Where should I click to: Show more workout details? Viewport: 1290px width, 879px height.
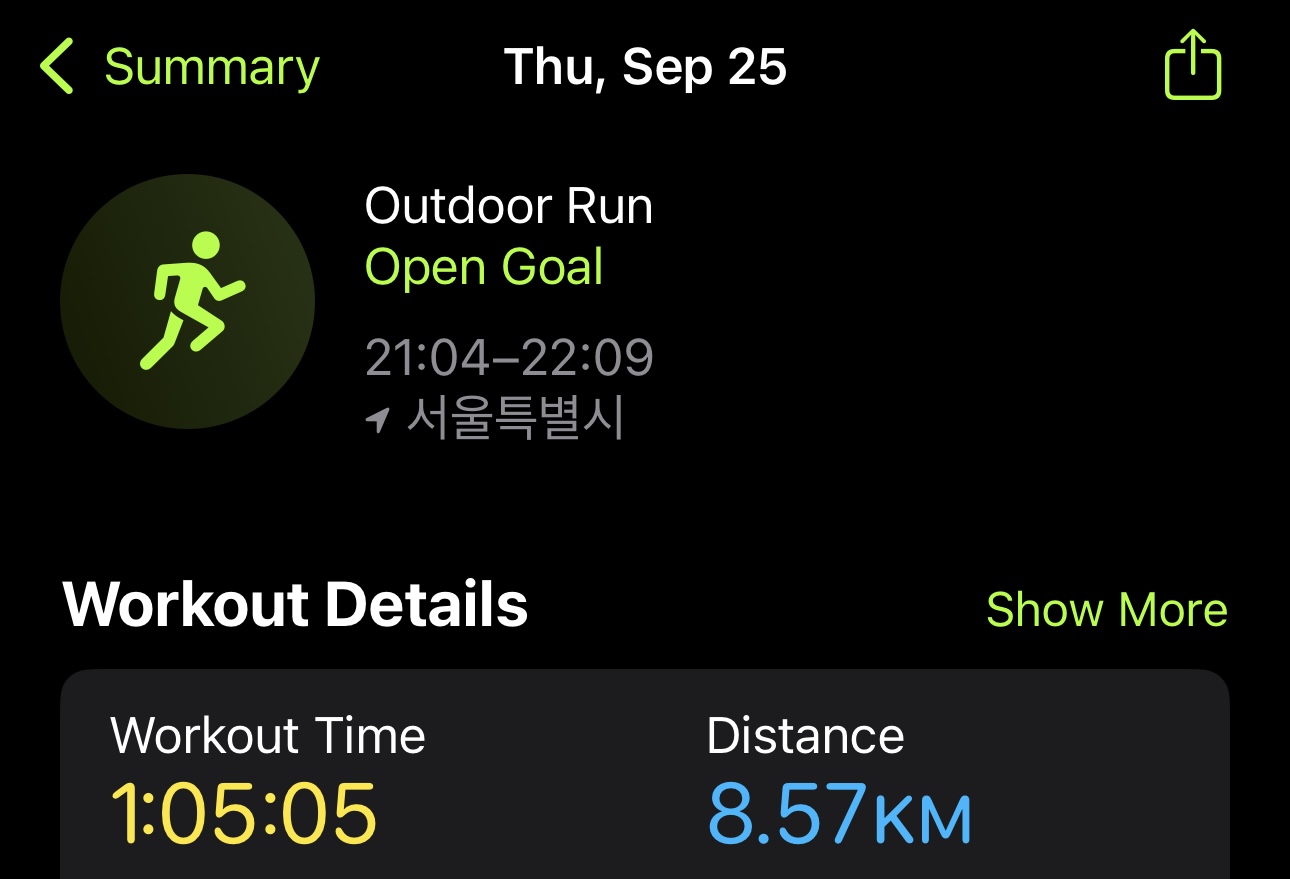[1106, 609]
